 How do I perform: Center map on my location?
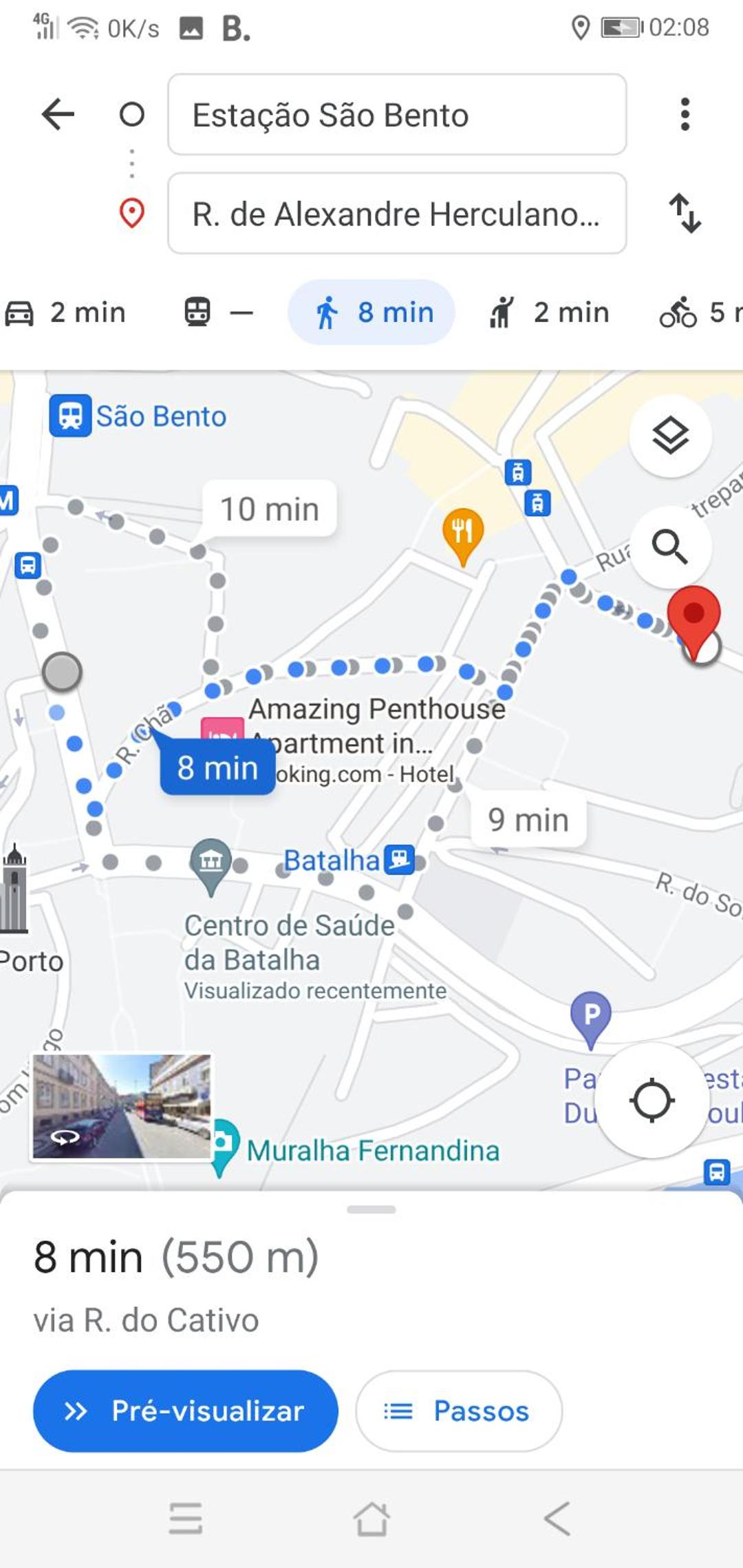[x=651, y=1100]
